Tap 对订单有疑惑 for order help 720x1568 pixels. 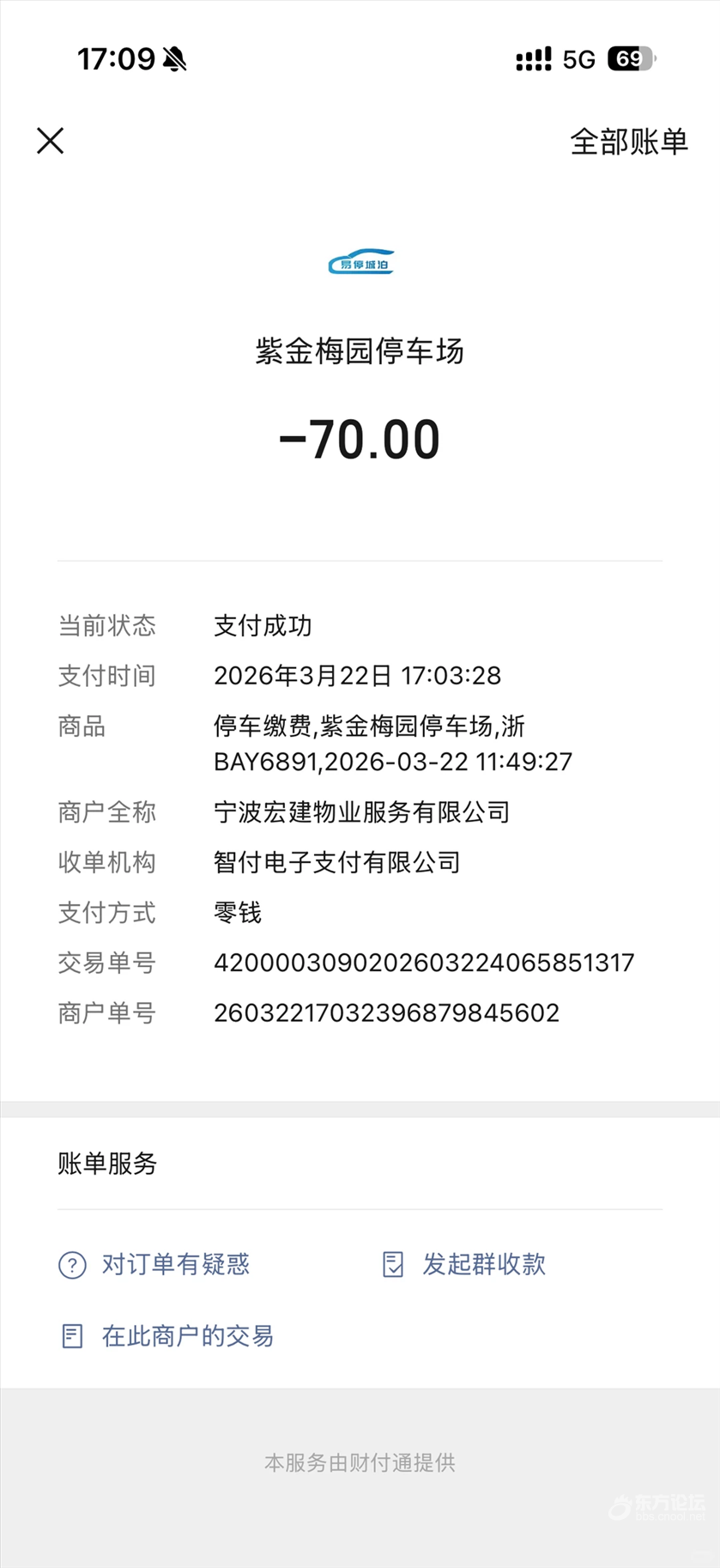154,1264
